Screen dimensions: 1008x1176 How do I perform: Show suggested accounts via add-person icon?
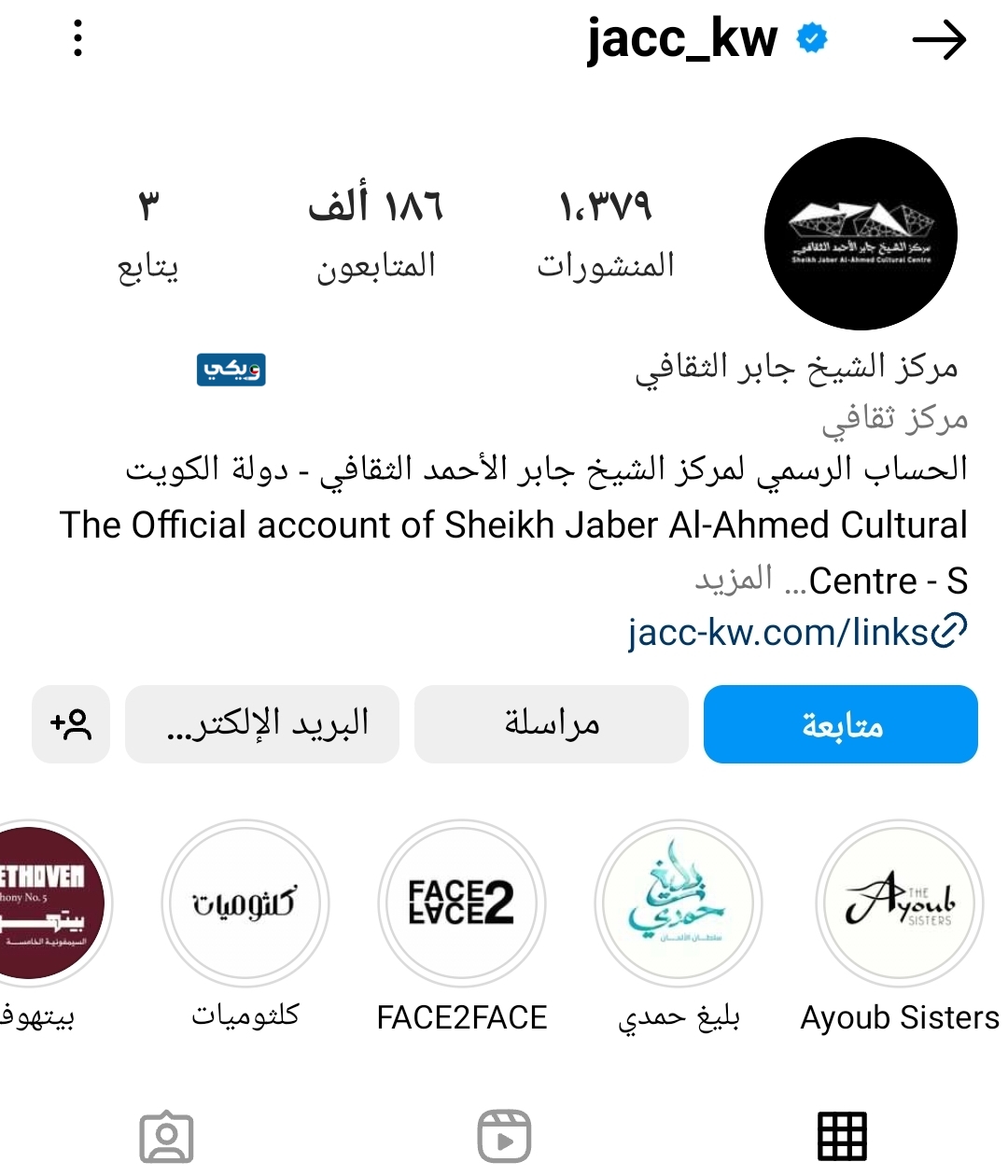[71, 724]
